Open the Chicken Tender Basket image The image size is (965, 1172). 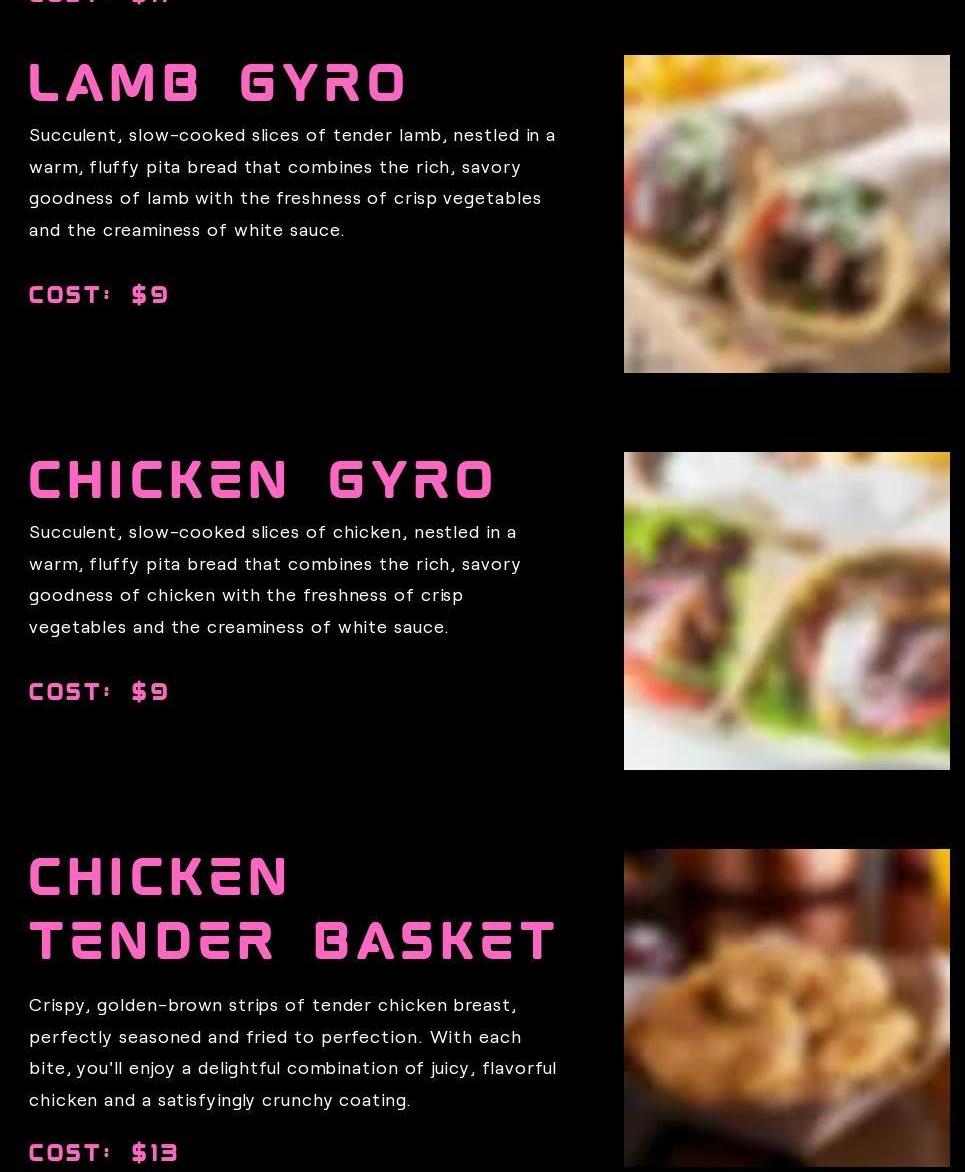click(786, 1007)
